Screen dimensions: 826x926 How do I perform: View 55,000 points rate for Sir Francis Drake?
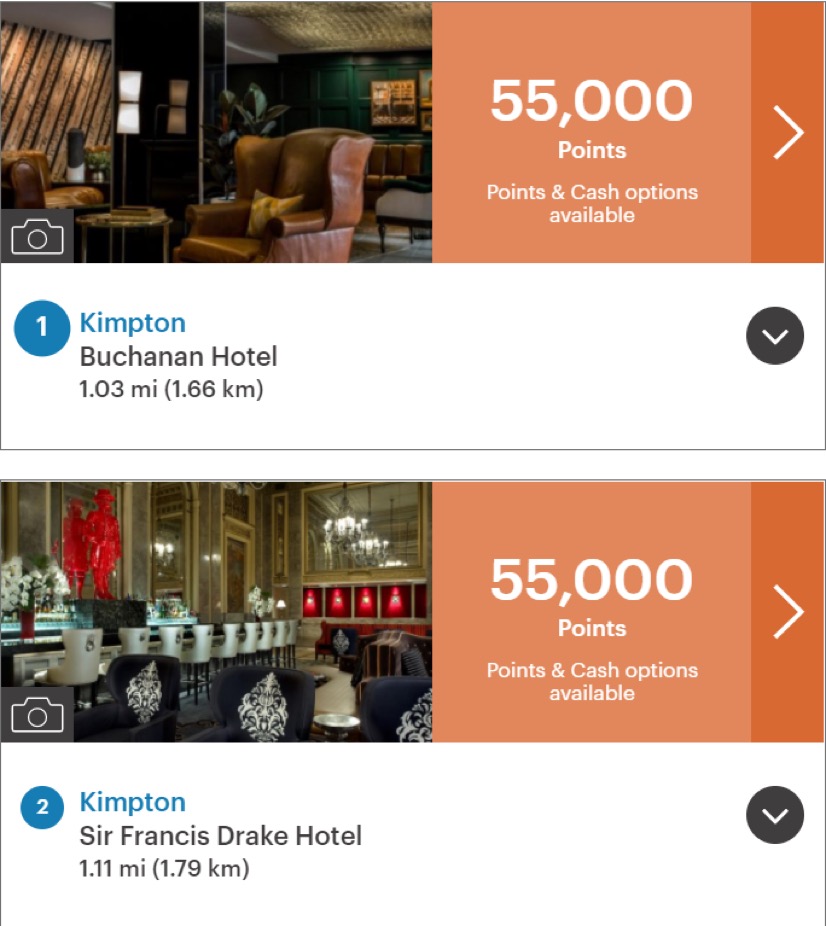tap(788, 611)
